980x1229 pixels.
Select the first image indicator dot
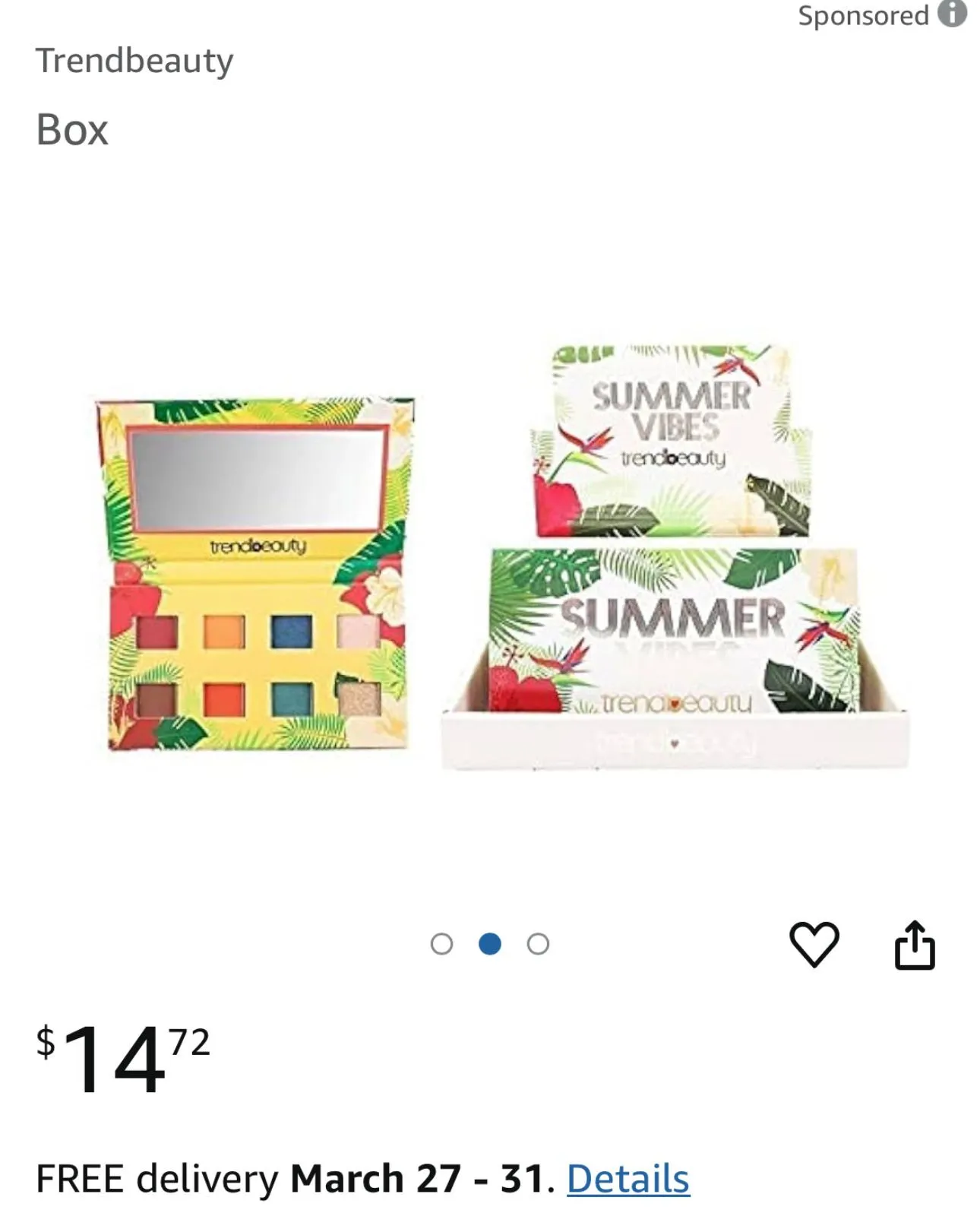(441, 944)
